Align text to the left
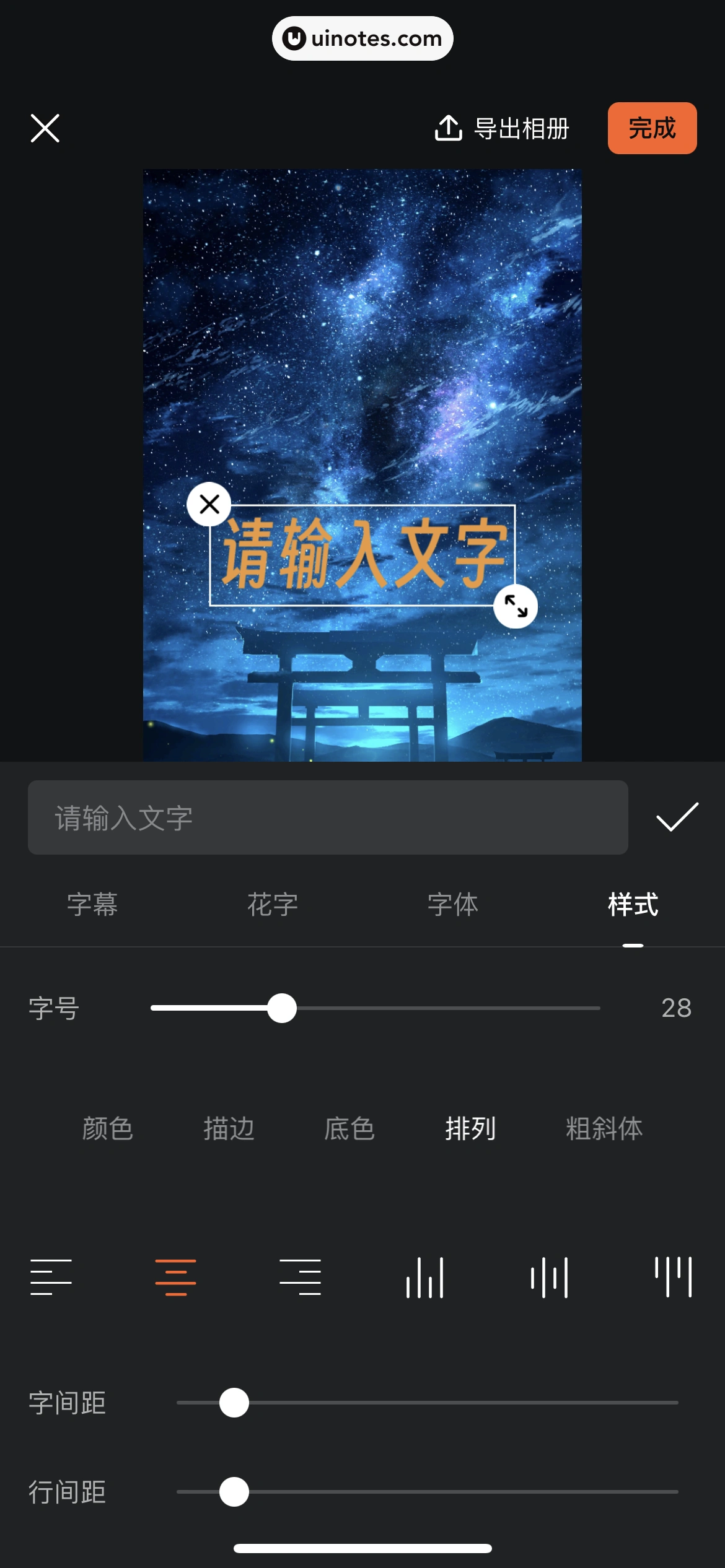 point(51,1277)
